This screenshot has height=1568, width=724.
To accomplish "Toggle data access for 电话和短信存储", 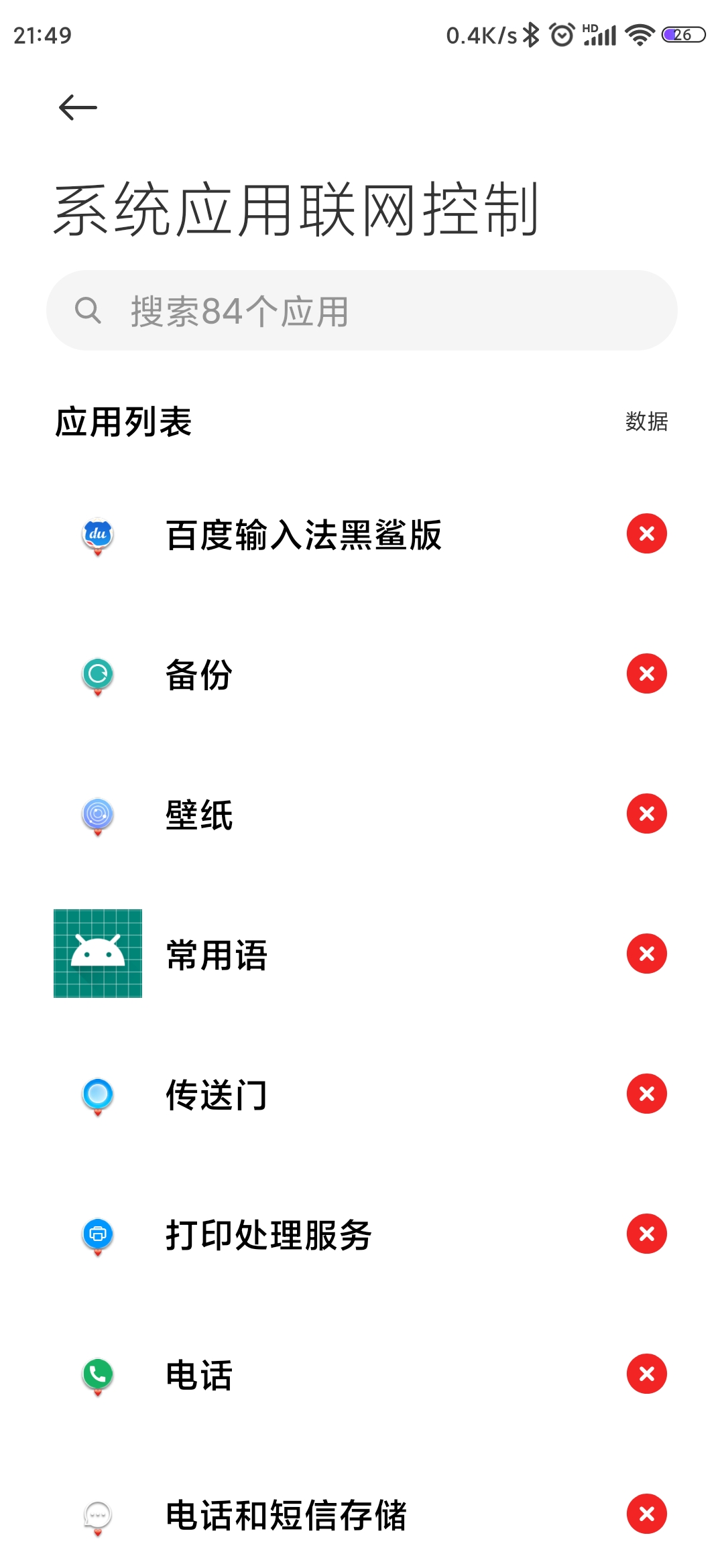I will pos(647,1514).
